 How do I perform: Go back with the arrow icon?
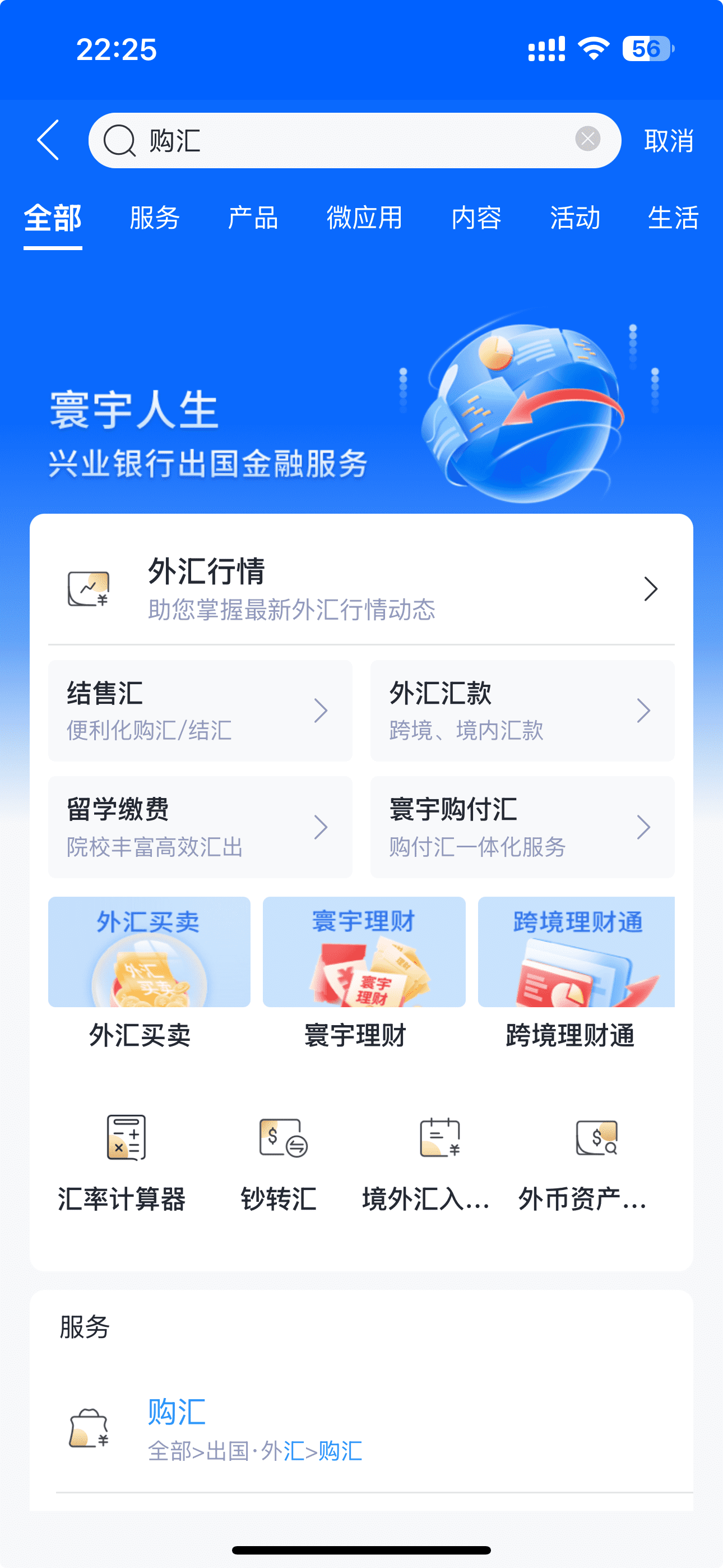(49, 140)
